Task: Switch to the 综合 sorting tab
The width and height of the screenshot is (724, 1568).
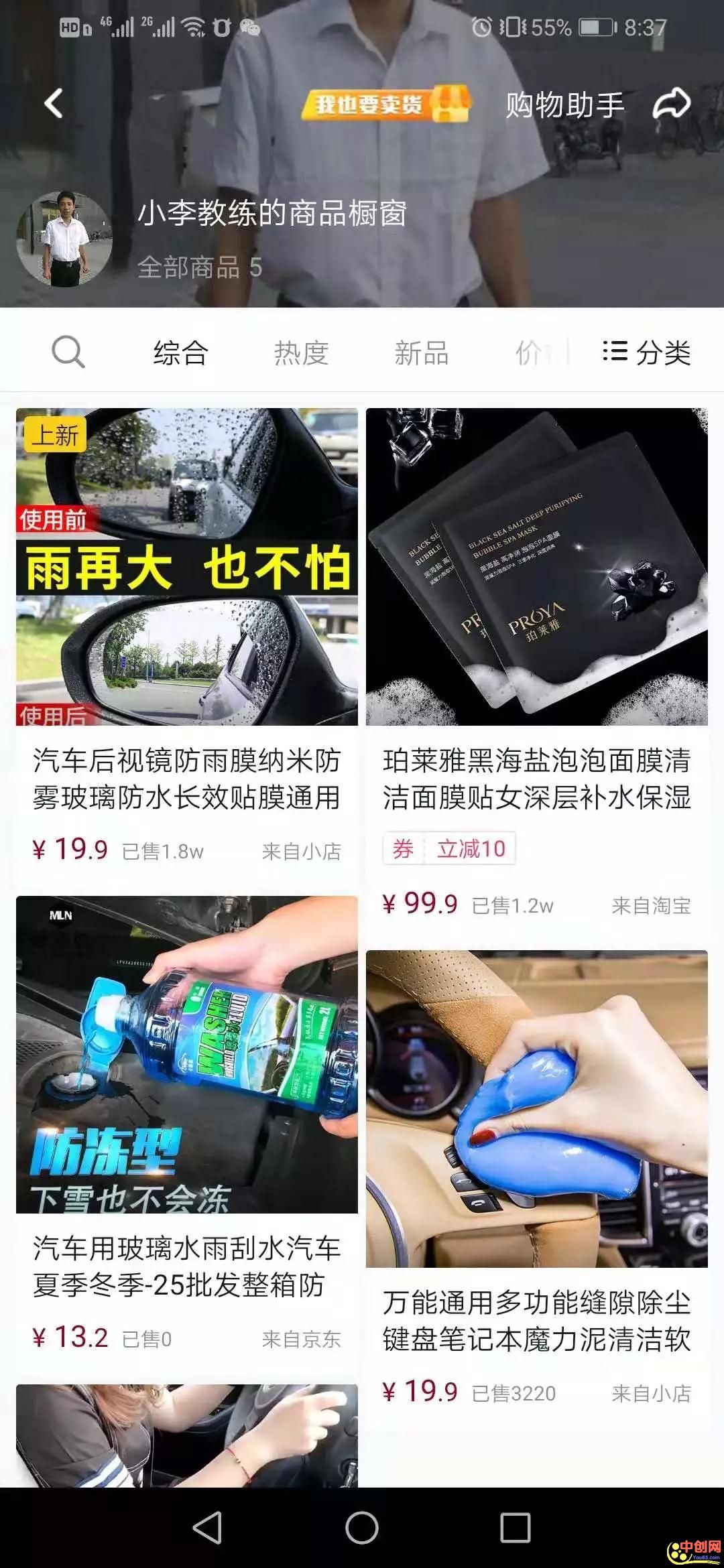Action: 180,352
